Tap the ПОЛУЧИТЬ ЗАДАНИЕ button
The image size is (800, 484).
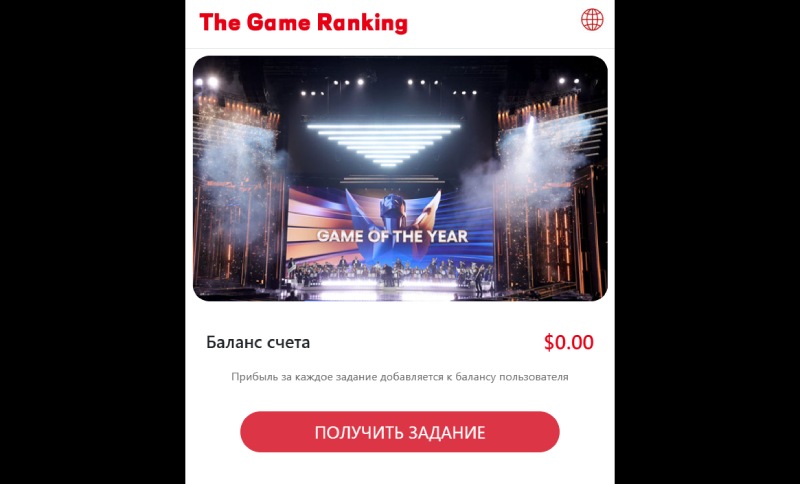point(399,432)
